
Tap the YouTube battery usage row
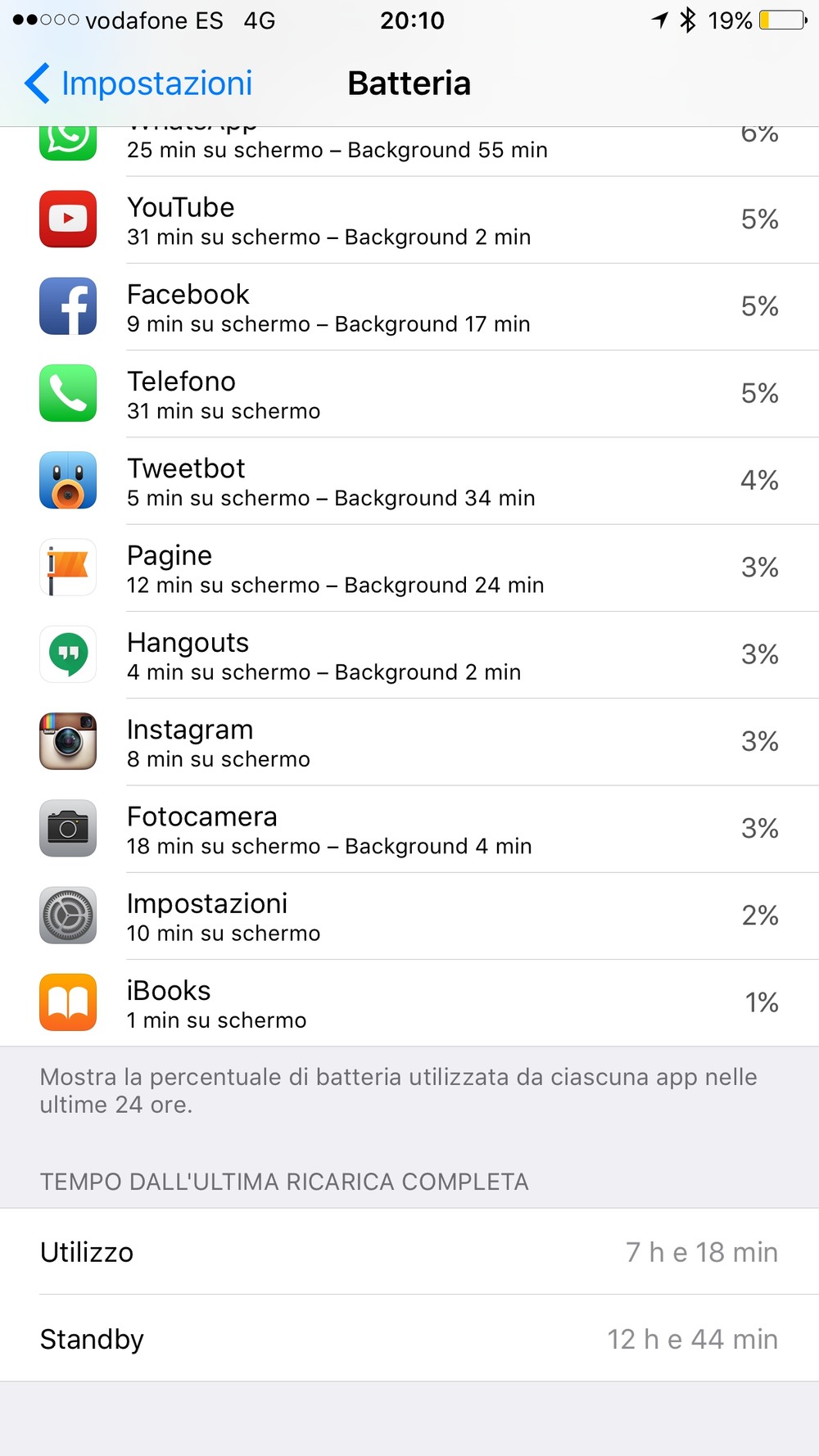(409, 219)
